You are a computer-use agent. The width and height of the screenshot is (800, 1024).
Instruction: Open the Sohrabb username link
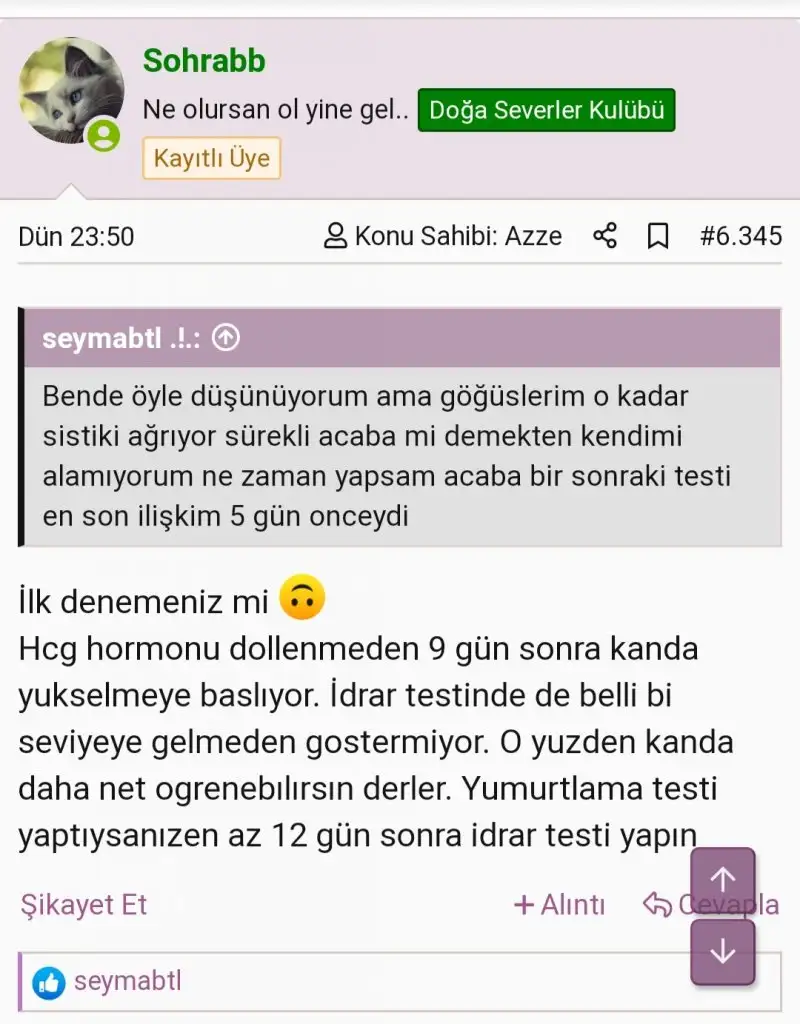click(x=204, y=61)
